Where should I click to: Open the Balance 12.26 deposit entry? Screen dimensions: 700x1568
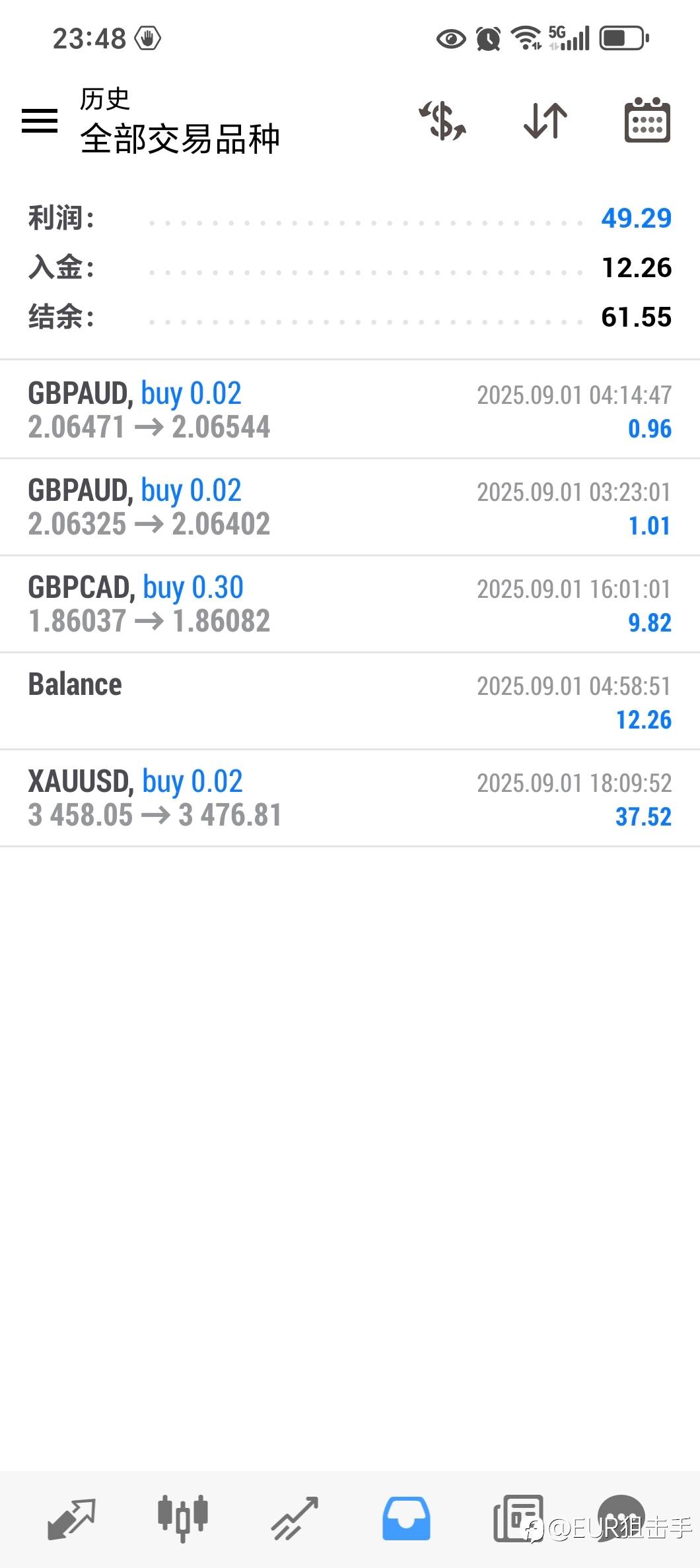[350, 701]
